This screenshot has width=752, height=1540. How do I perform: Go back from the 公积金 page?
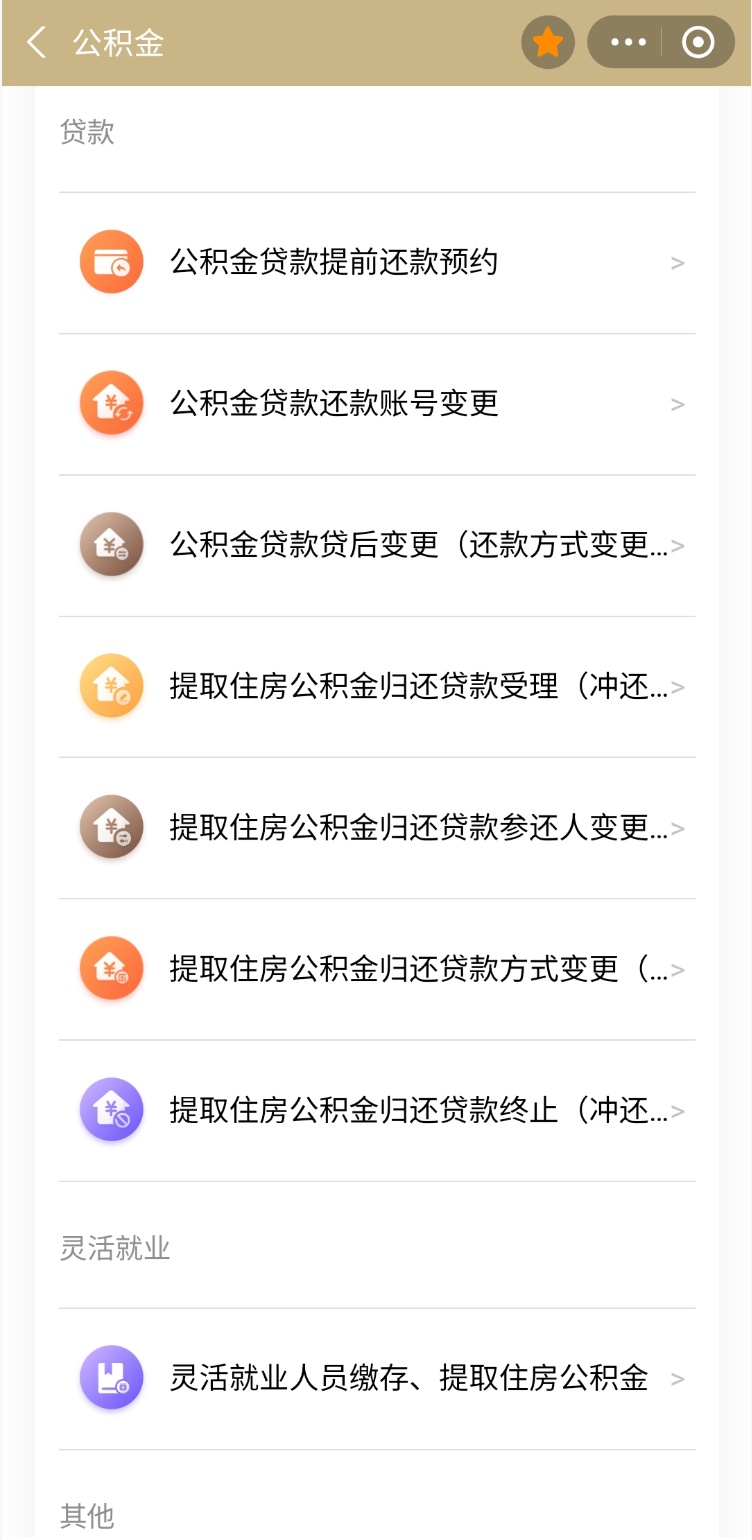tap(37, 43)
